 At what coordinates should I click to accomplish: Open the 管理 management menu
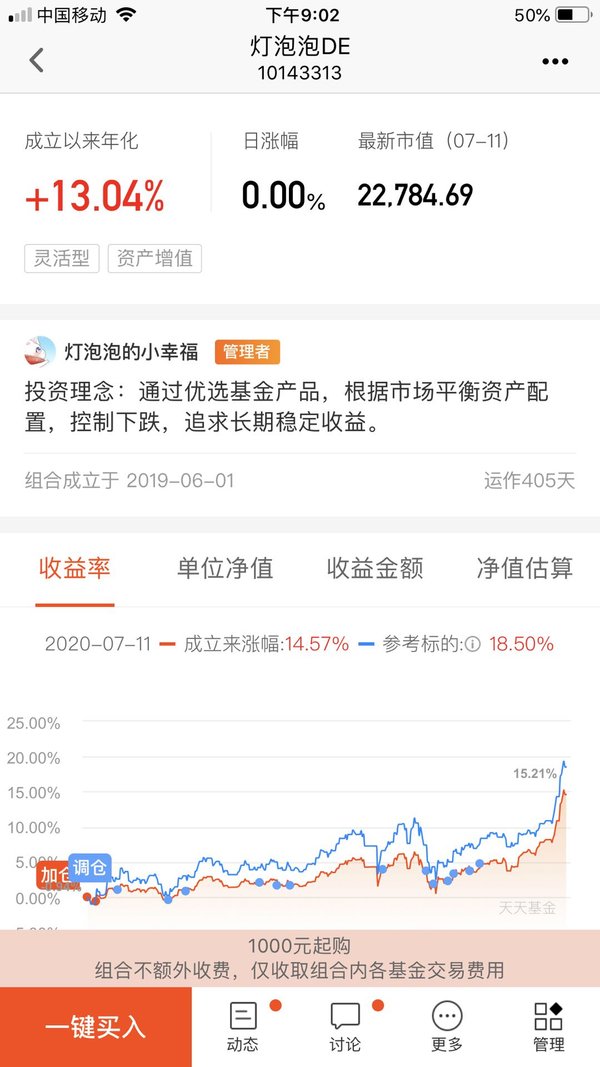(x=548, y=1026)
